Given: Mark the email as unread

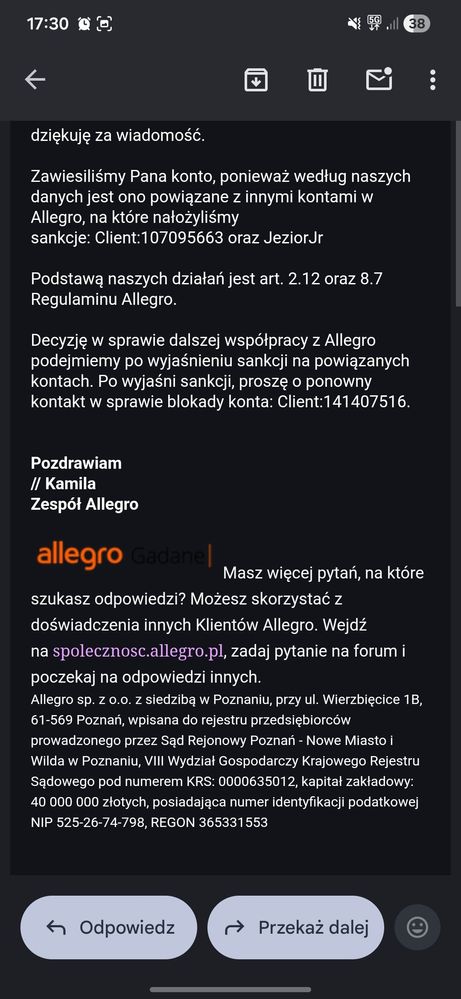Looking at the screenshot, I should click(x=379, y=79).
